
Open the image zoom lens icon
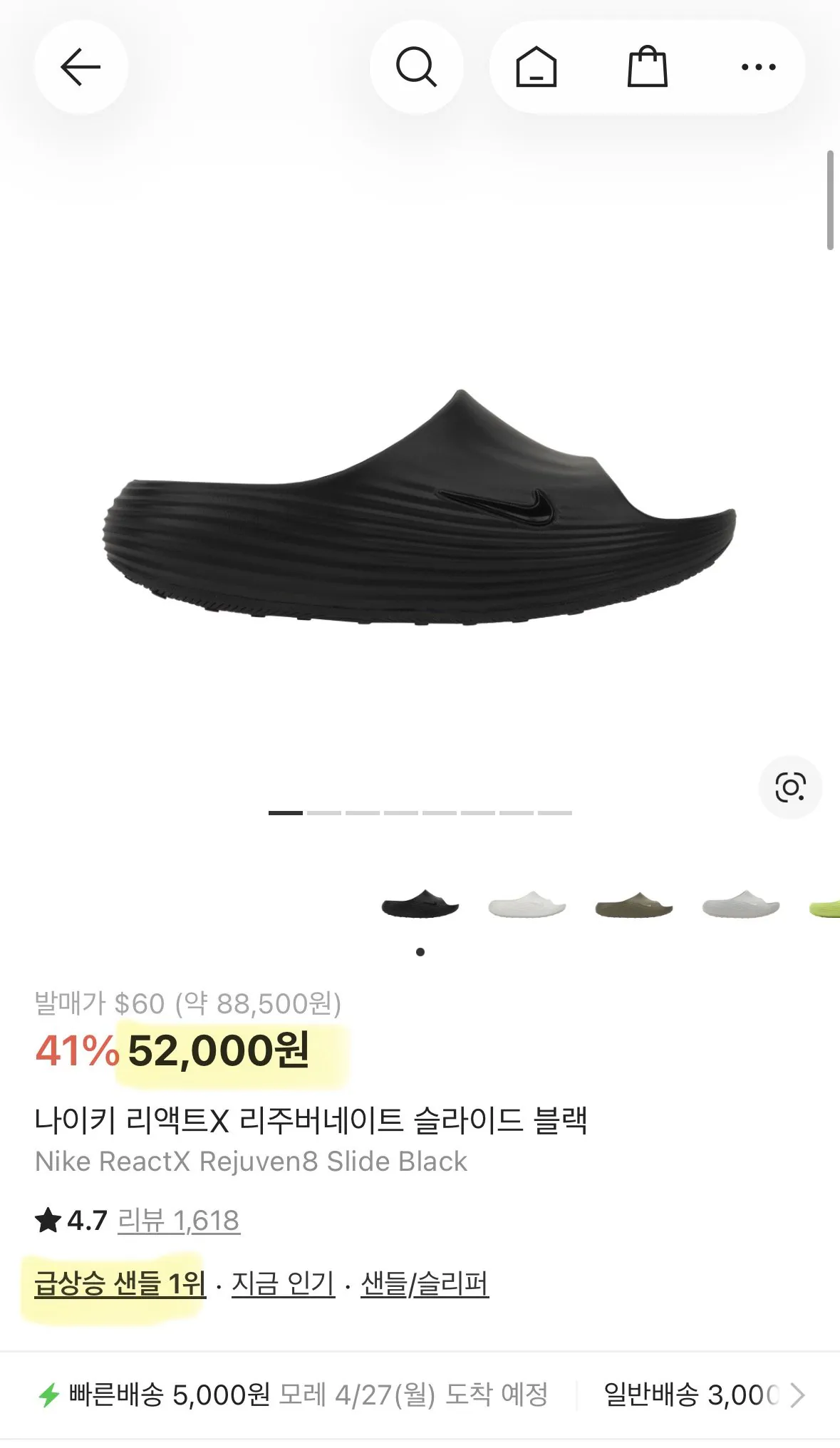(x=791, y=787)
